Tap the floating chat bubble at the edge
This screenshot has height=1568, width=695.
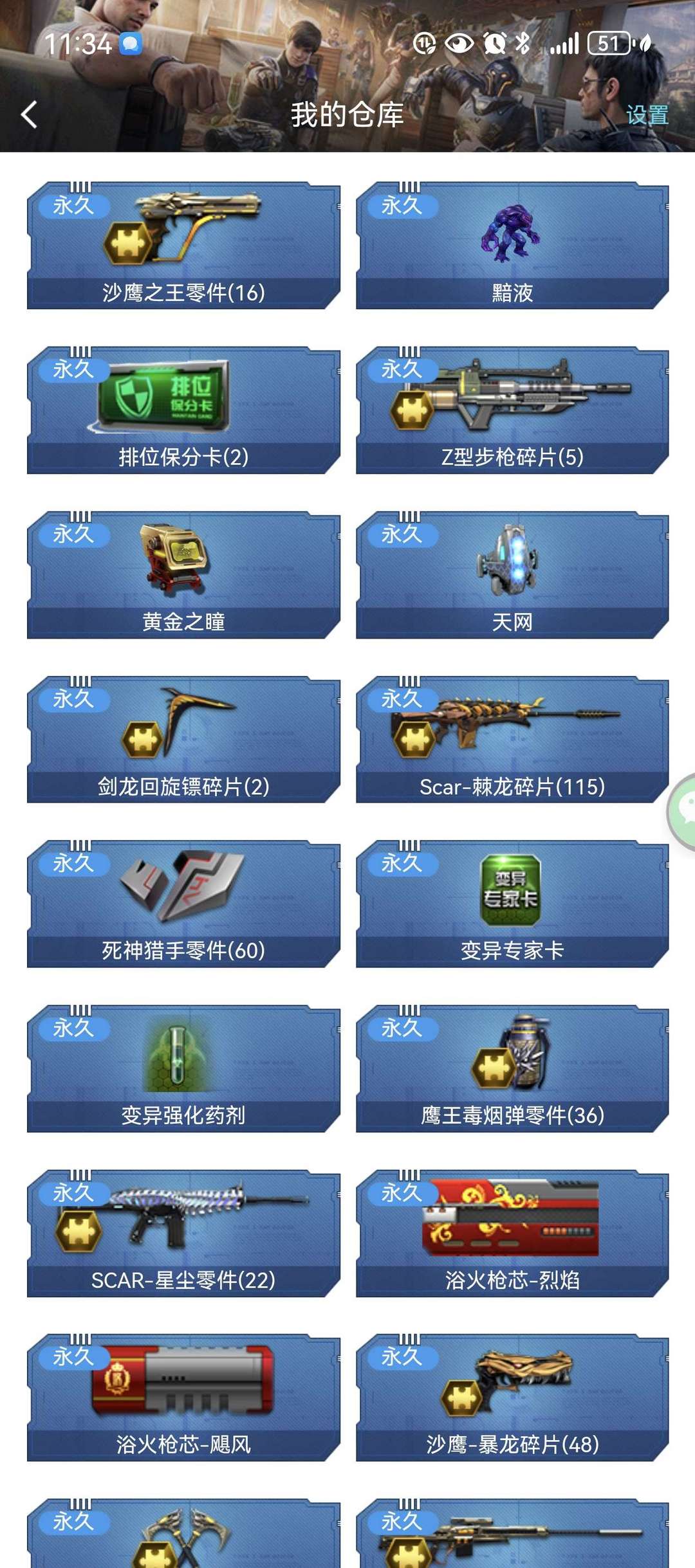click(x=683, y=812)
